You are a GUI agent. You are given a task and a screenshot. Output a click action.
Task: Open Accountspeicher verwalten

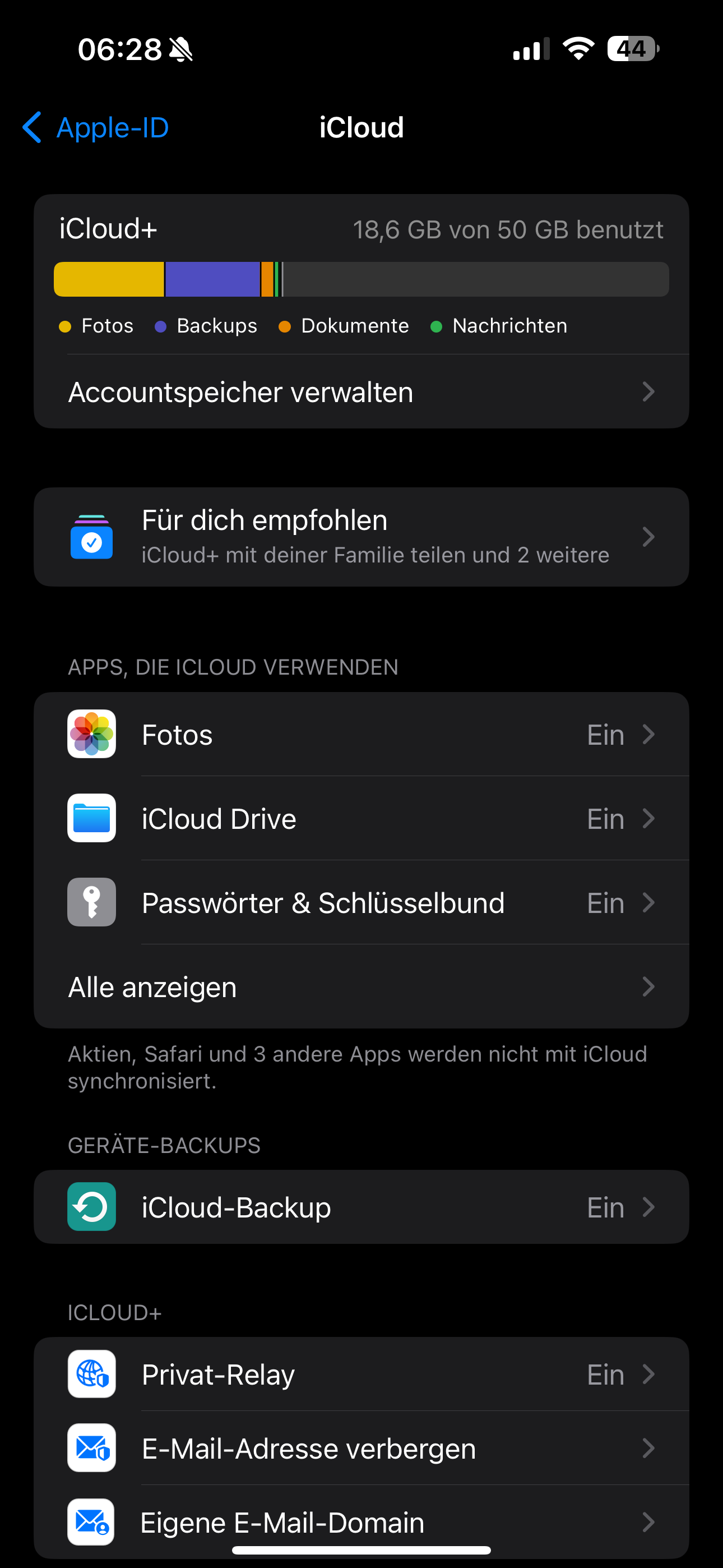[x=361, y=393]
